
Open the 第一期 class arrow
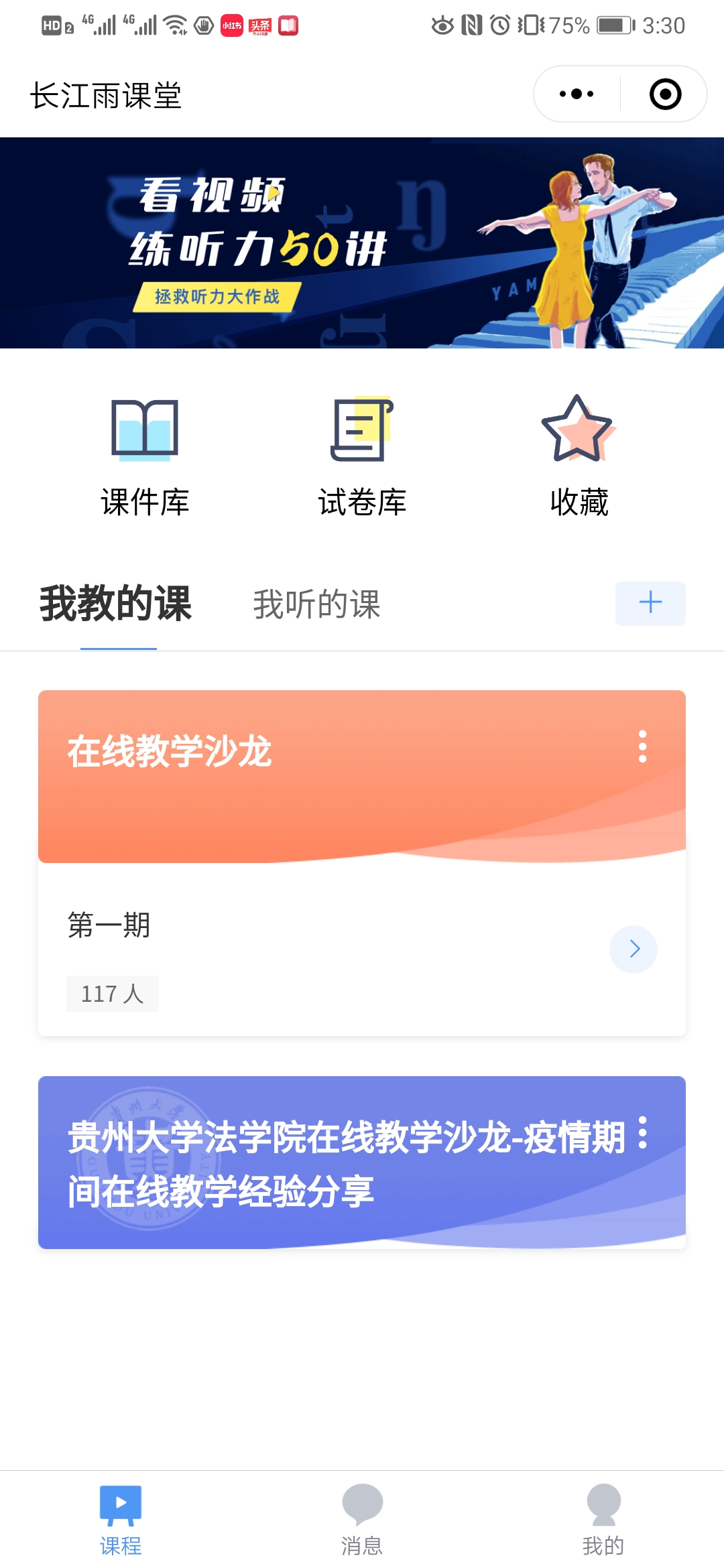(x=633, y=949)
